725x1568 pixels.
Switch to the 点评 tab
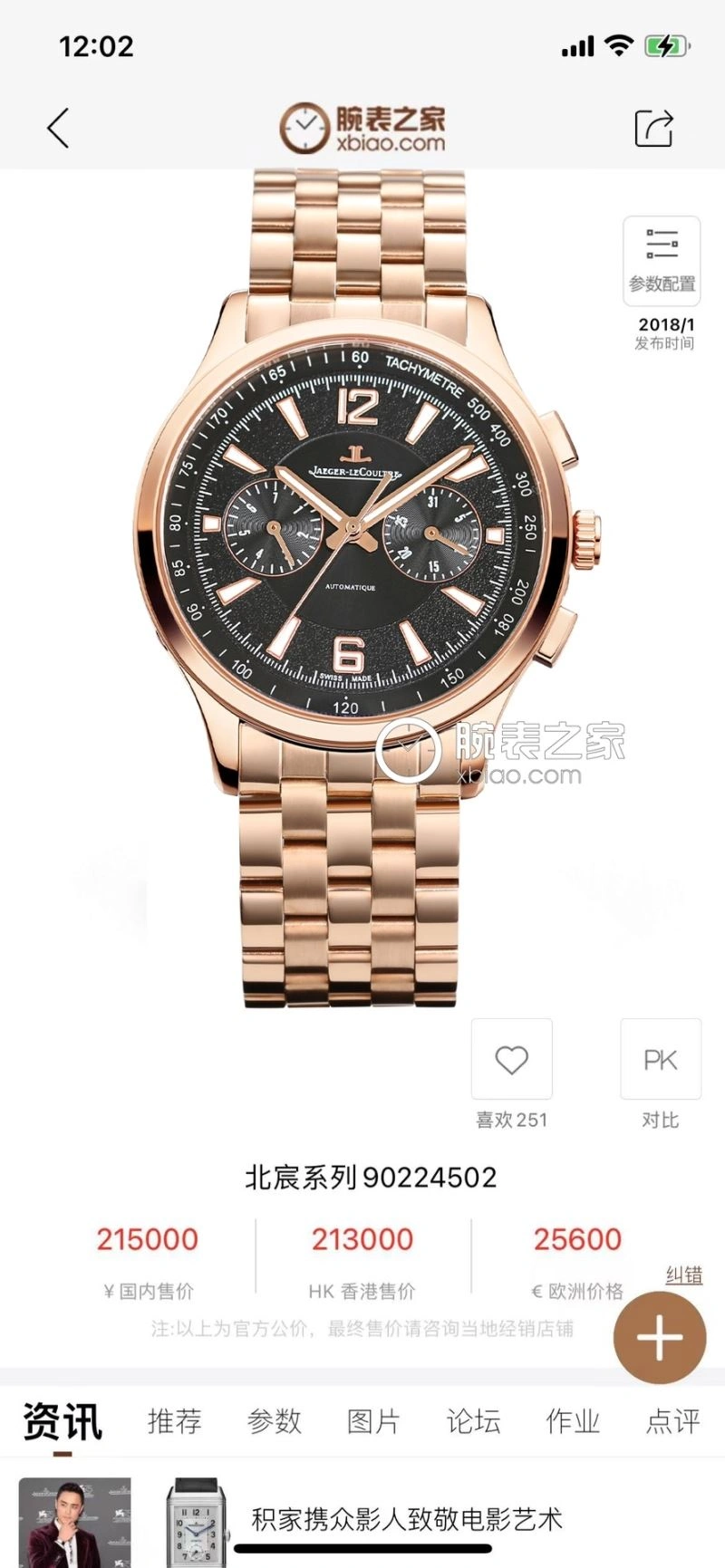pos(672,1420)
